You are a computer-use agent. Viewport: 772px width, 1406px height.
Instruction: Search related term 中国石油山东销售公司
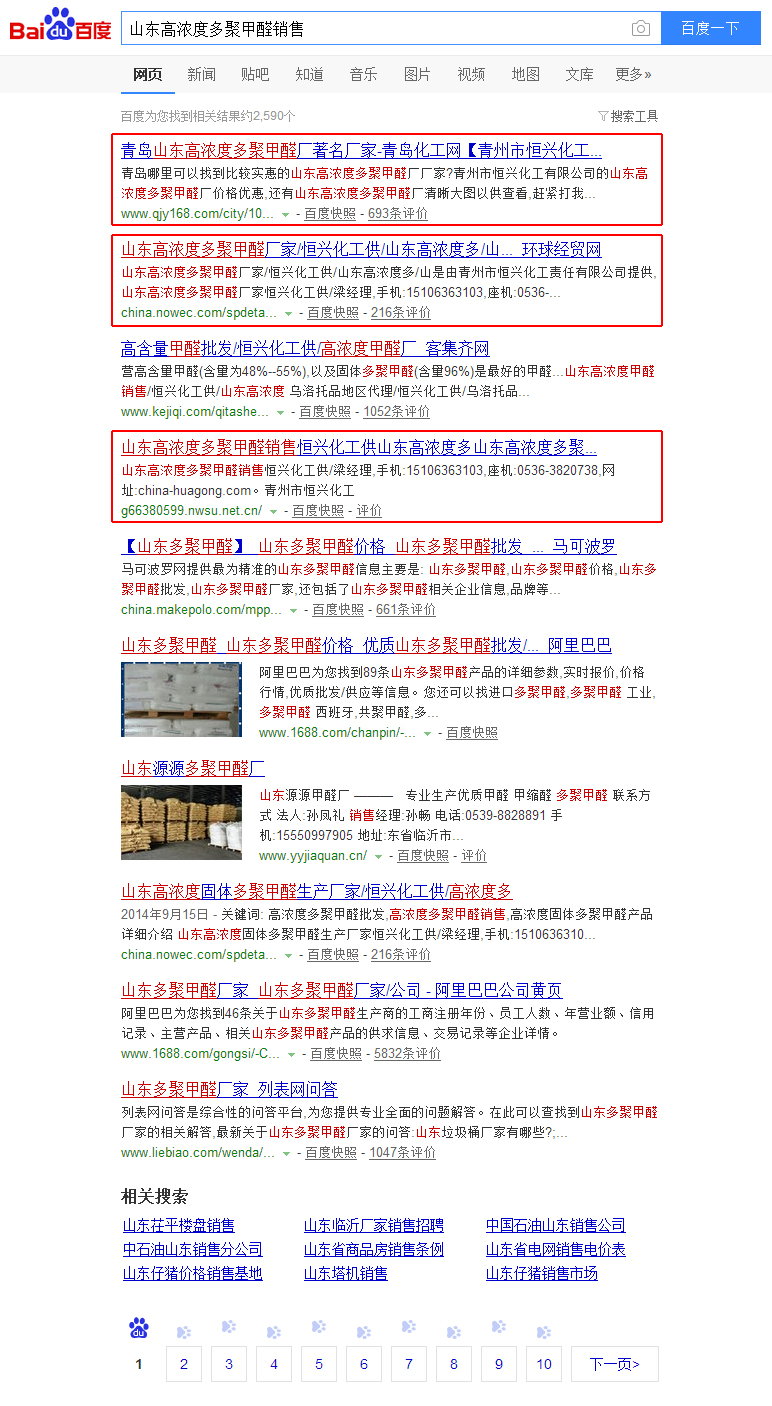pyautogui.click(x=556, y=1226)
